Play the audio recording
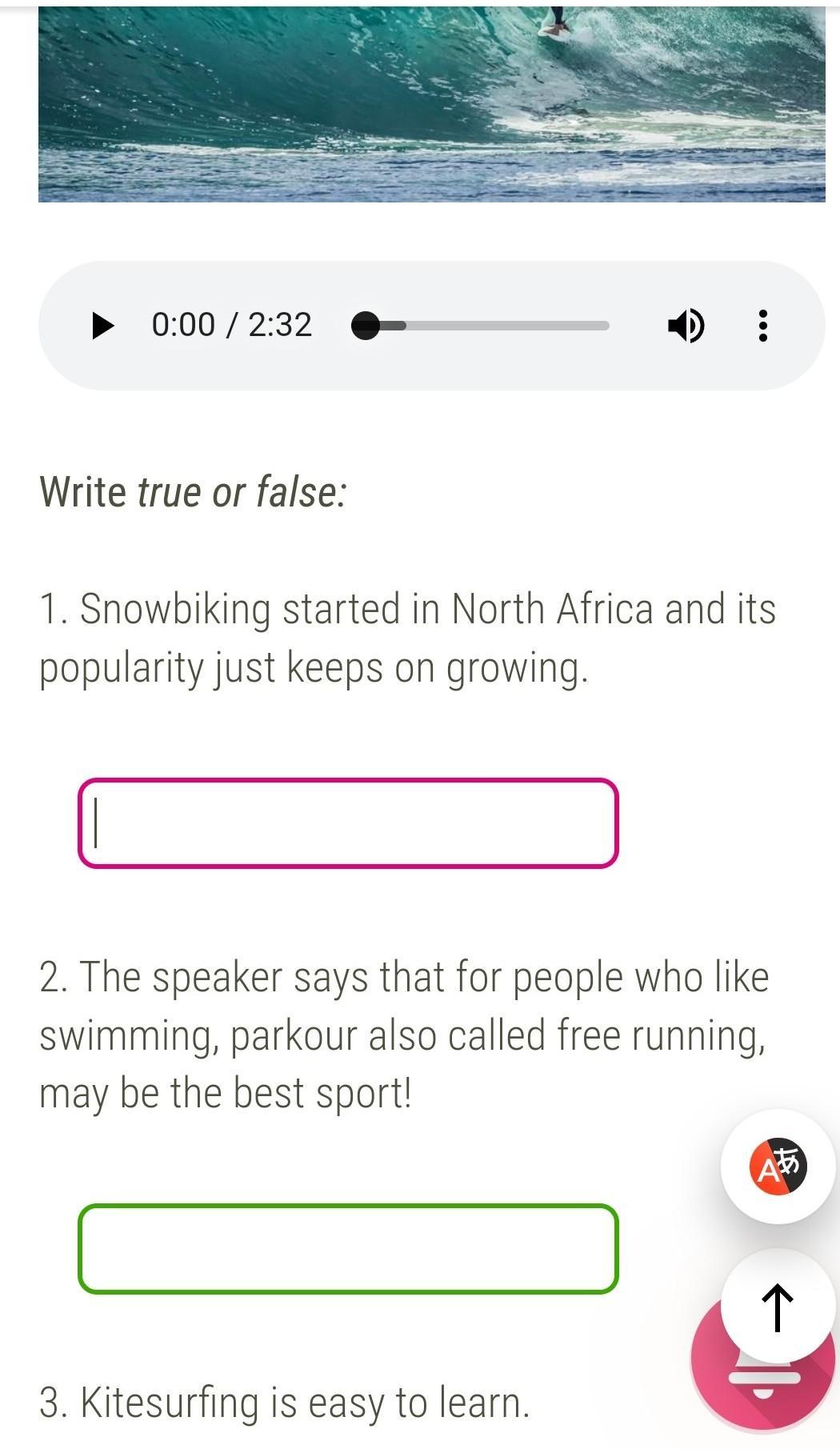This screenshot has width=840, height=1449. click(102, 326)
